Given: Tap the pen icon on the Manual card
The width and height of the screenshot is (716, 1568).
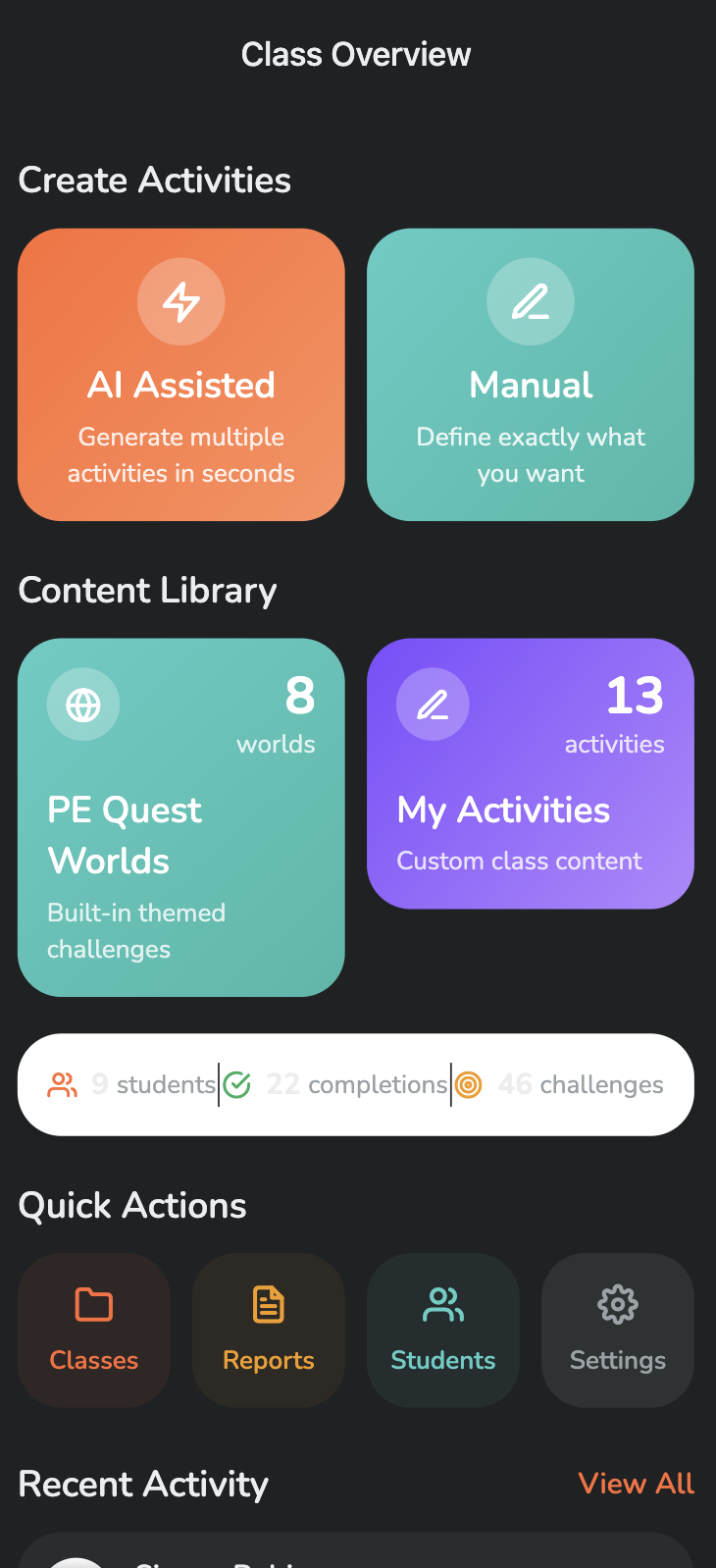Looking at the screenshot, I should (530, 301).
